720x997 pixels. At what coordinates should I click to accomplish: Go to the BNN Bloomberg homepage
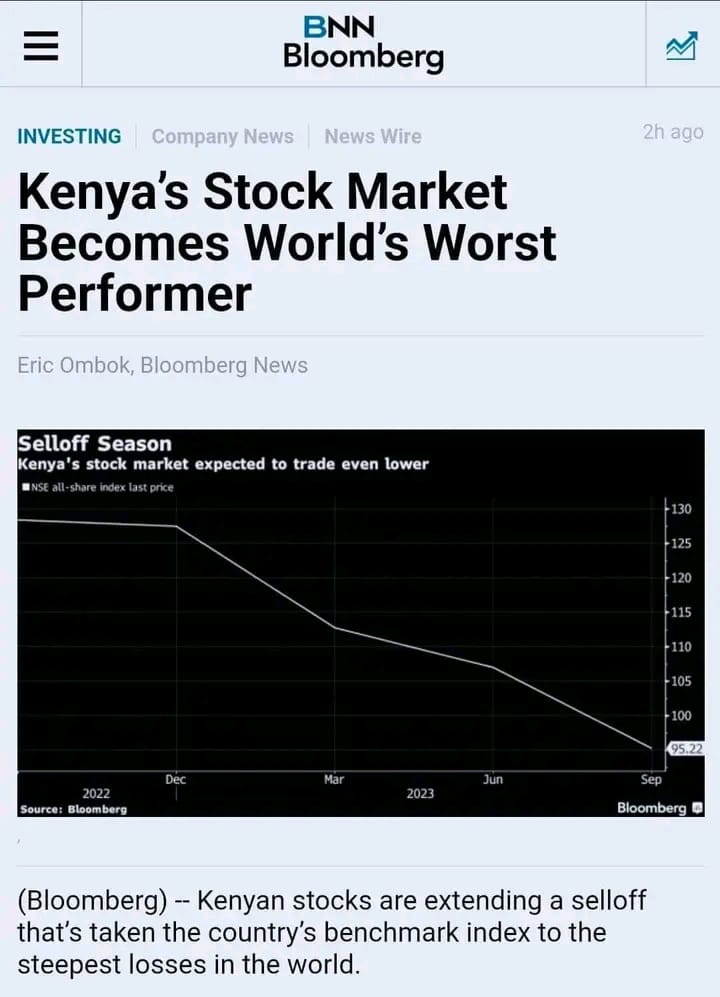[362, 43]
